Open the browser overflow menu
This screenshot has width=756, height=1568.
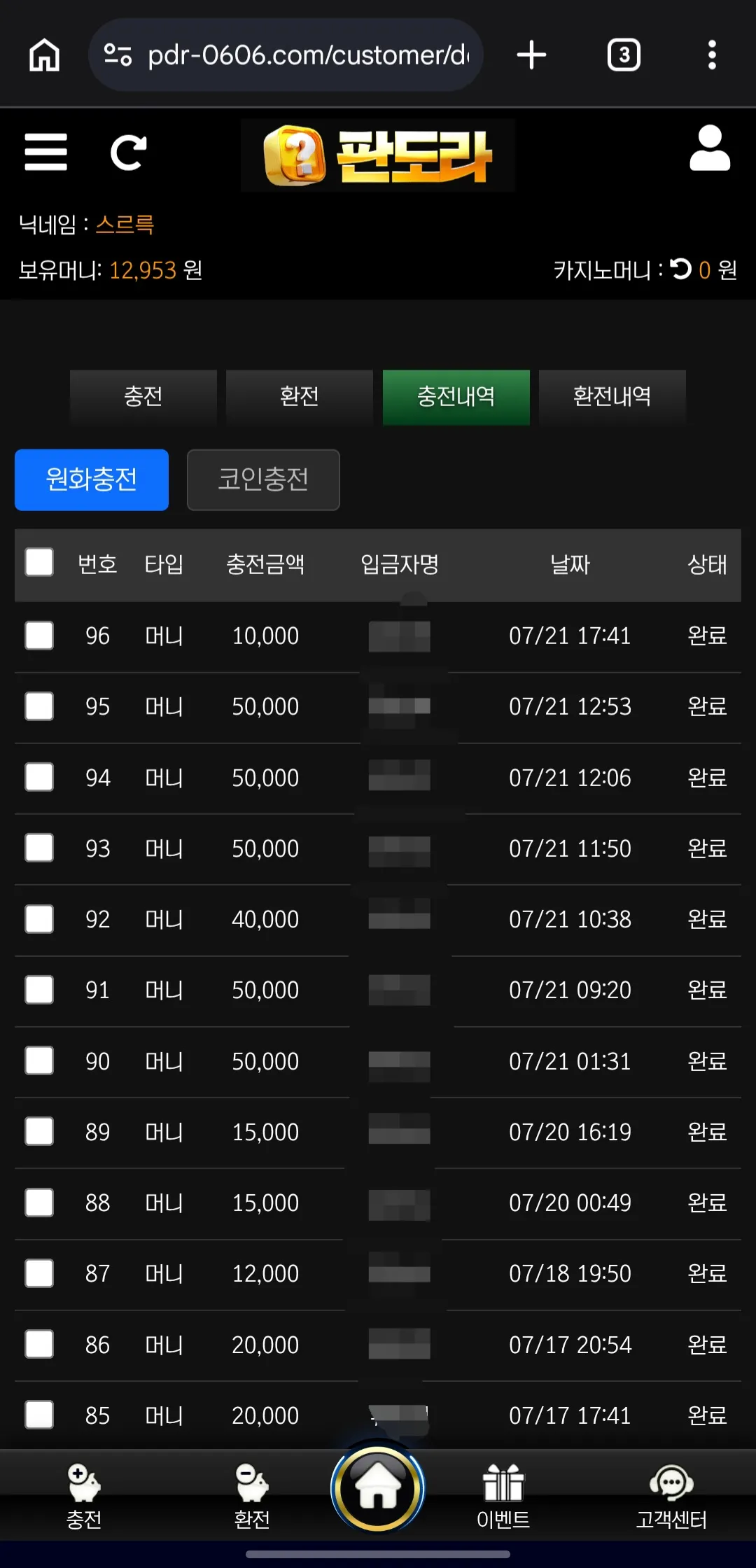tap(712, 55)
